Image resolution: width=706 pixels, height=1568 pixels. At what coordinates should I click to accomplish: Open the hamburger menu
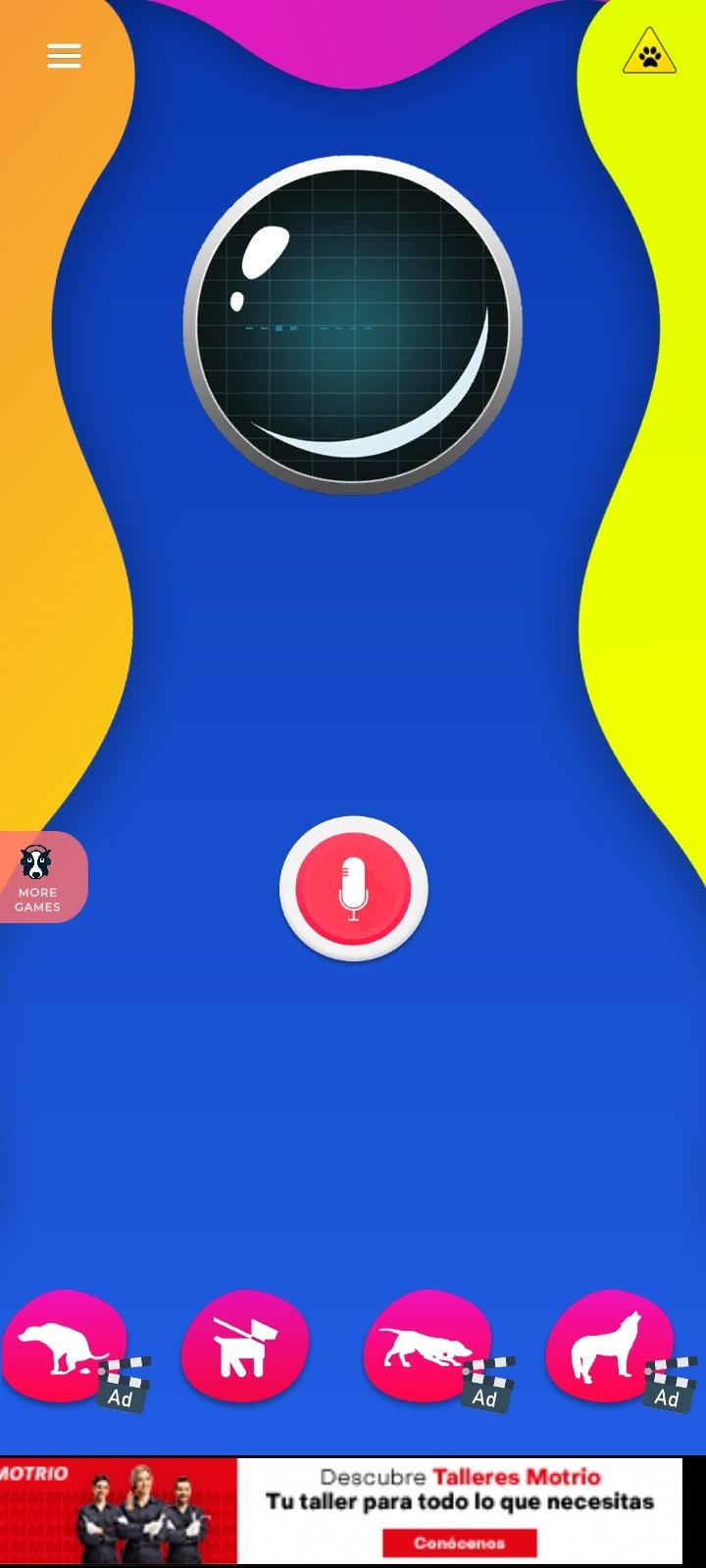[x=64, y=56]
